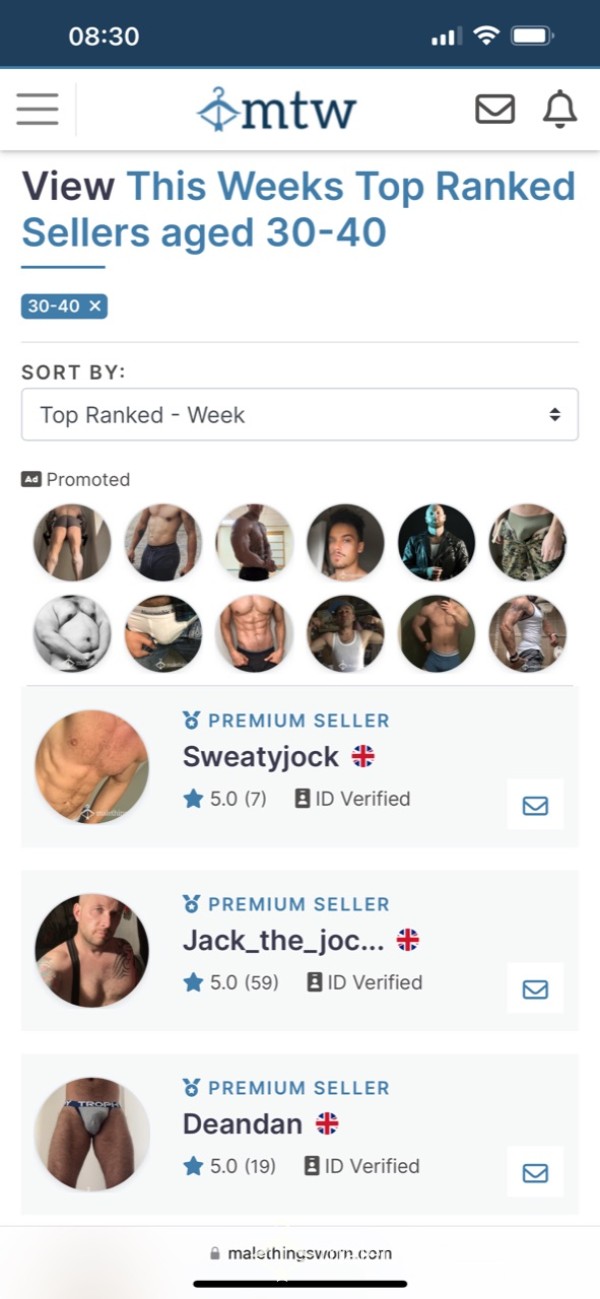The height and width of the screenshot is (1299, 600).
Task: Message seller Sweatyjock
Action: tap(535, 805)
